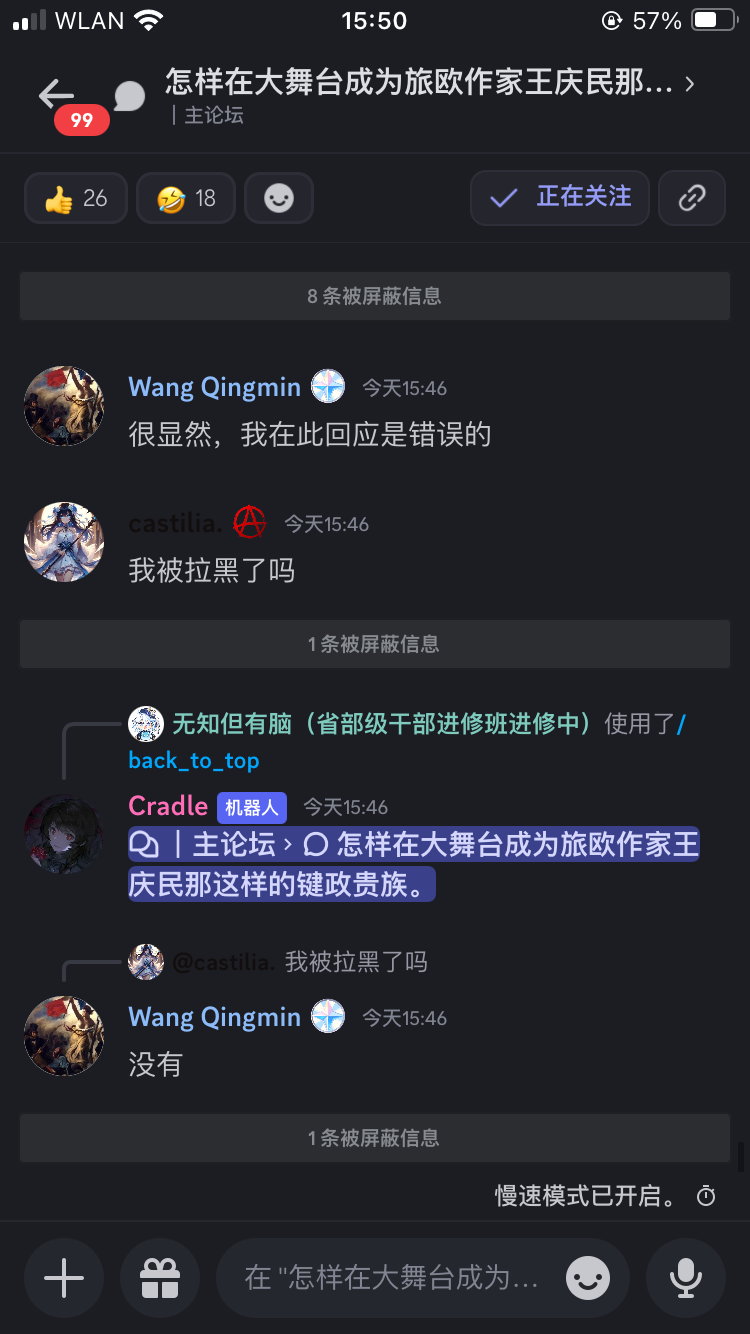
Task: Go back using the arrow icon
Action: pos(56,94)
